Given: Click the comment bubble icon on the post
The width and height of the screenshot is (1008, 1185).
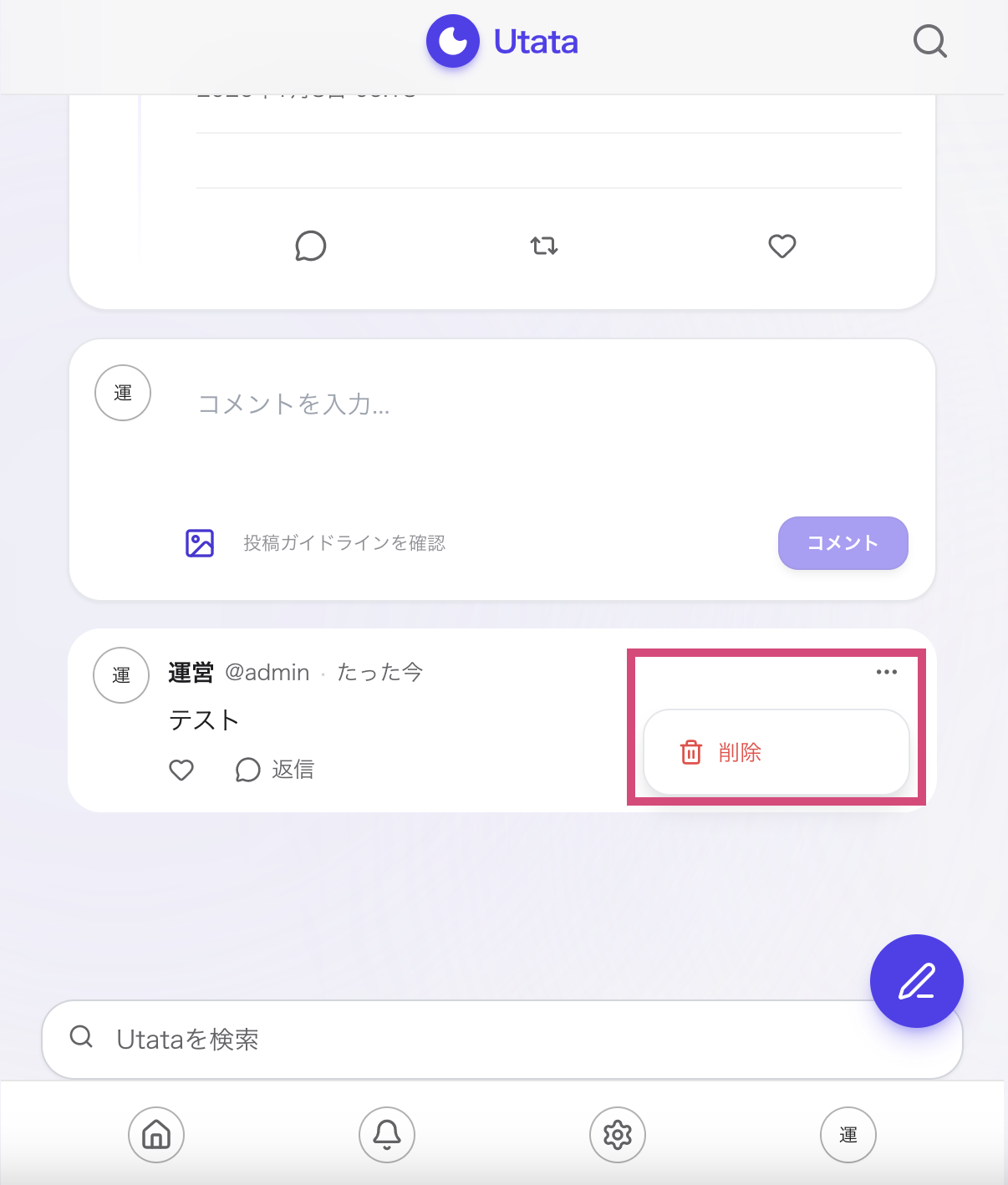Looking at the screenshot, I should point(310,246).
